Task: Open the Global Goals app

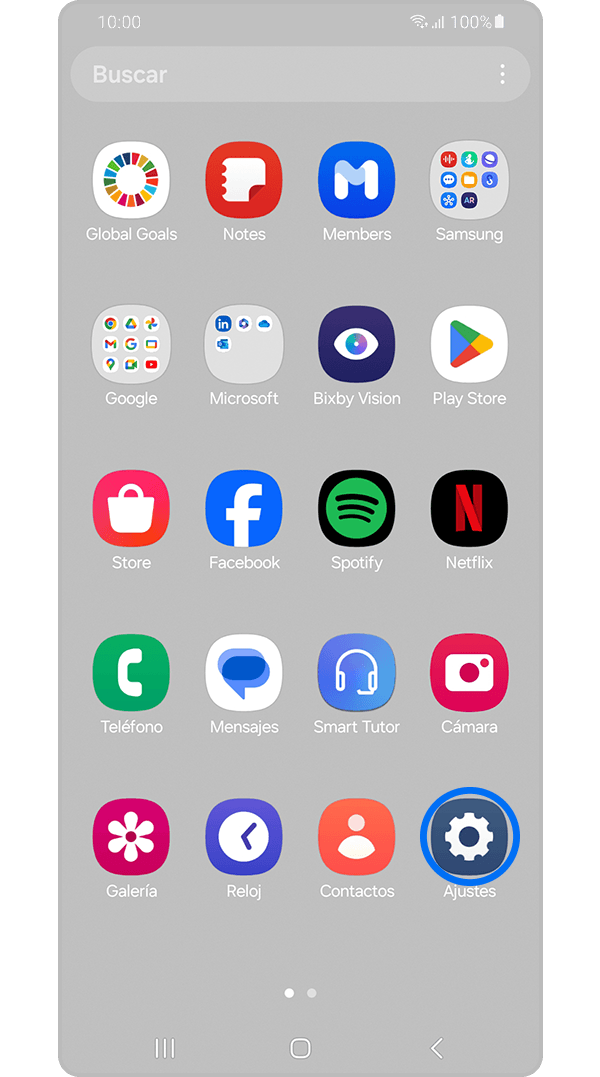Action: pyautogui.click(x=131, y=180)
